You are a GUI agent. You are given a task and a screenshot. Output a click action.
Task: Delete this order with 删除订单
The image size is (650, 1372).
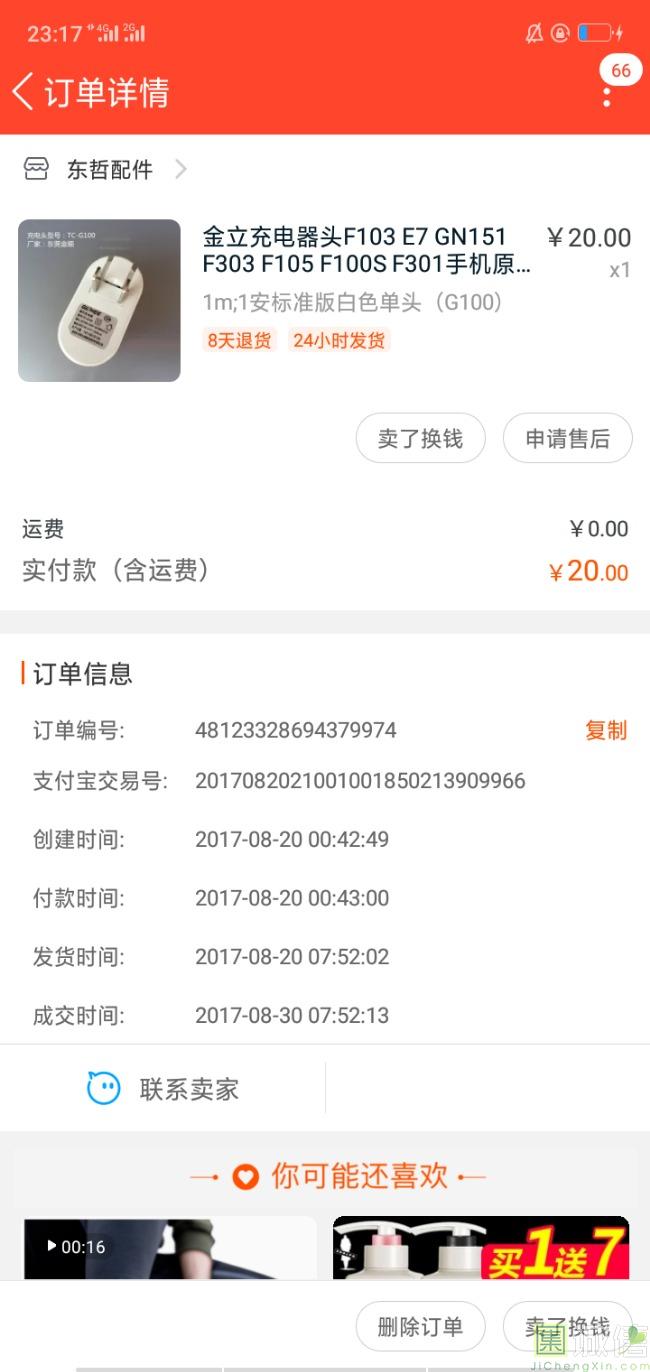coord(420,1327)
